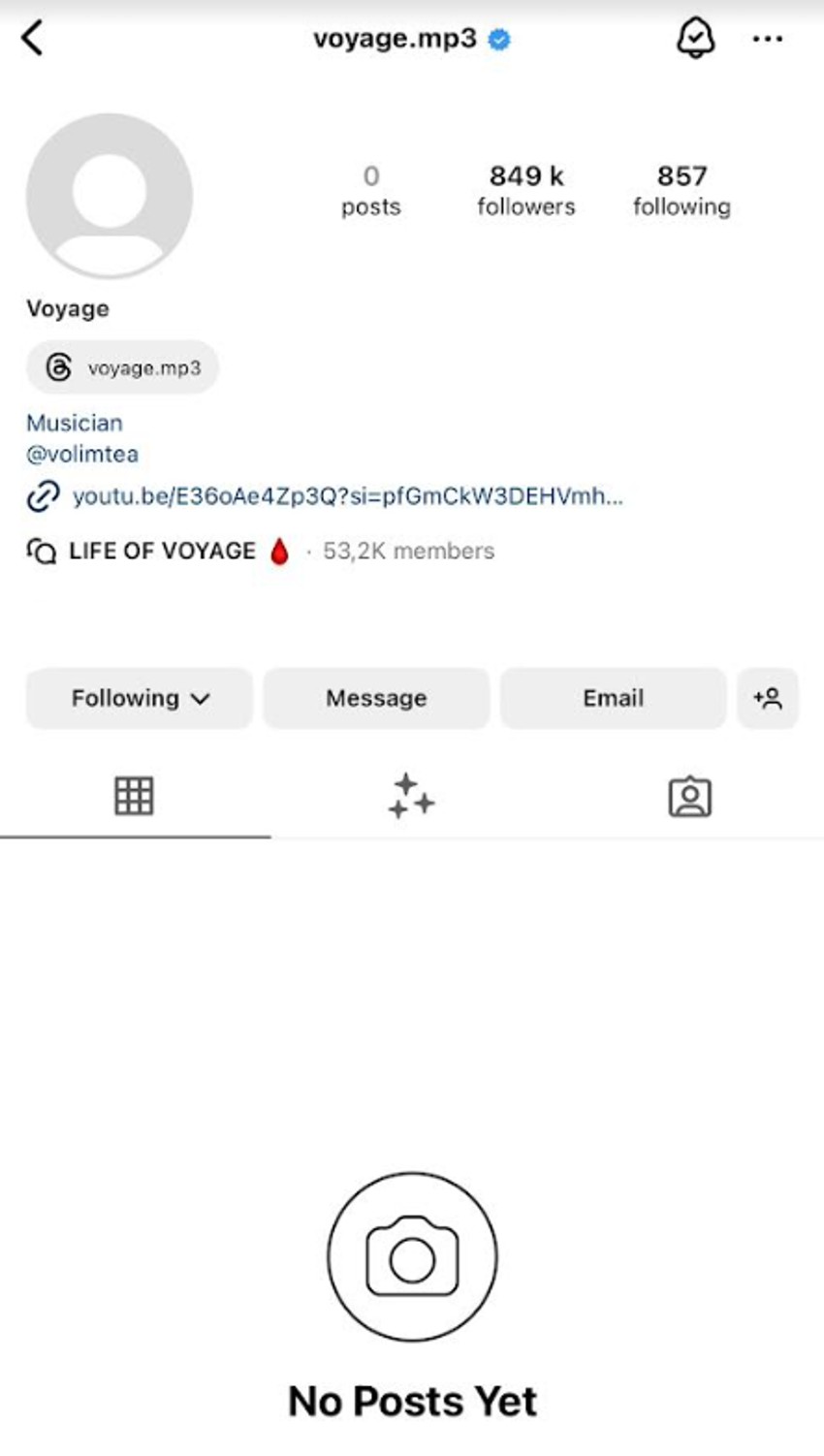824x1456 pixels.
Task: Open the notification bell settings
Action: click(695, 39)
